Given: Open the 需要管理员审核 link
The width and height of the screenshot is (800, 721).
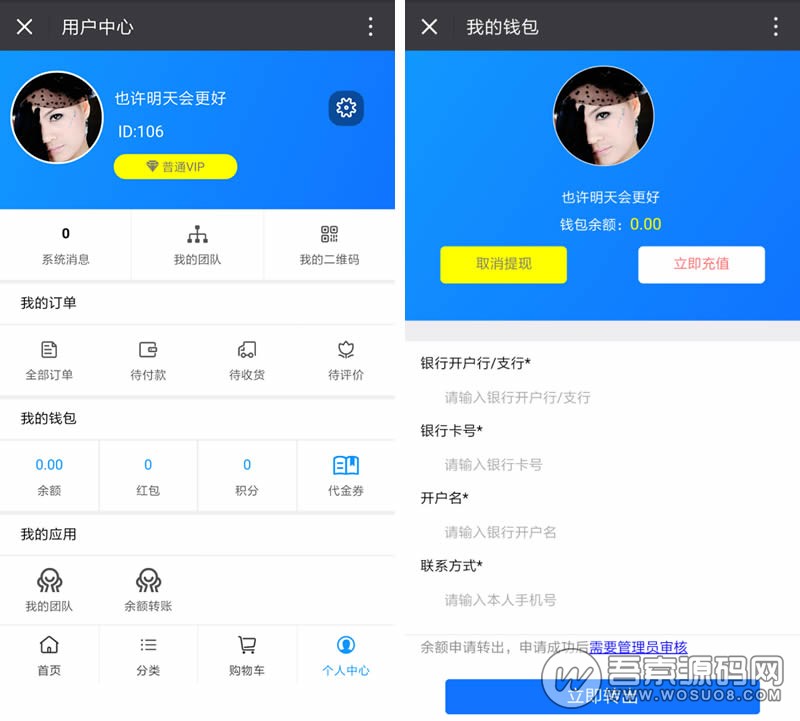Looking at the screenshot, I should 638,648.
